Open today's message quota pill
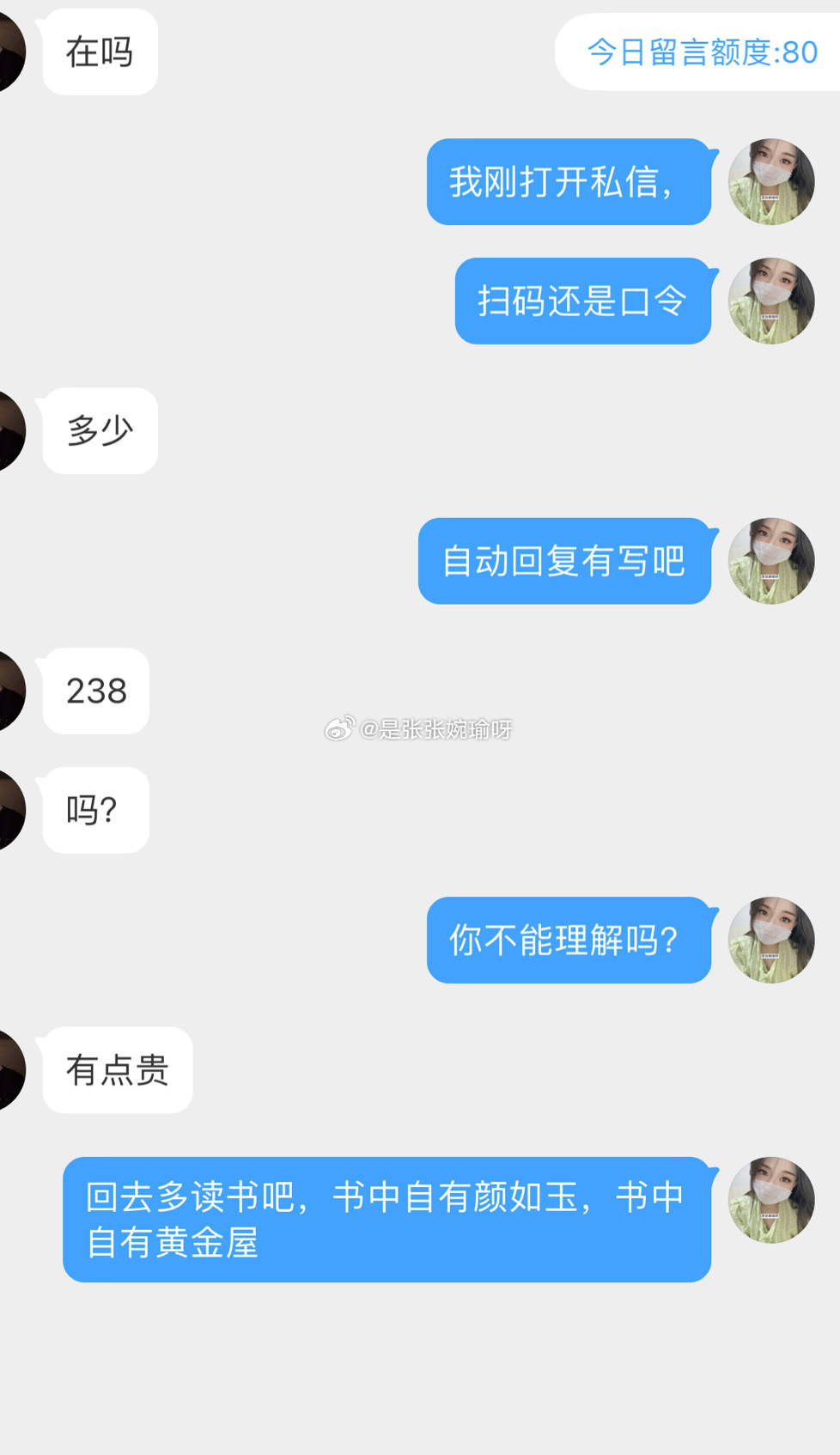Viewport: 840px width, 1455px height. 701,52
